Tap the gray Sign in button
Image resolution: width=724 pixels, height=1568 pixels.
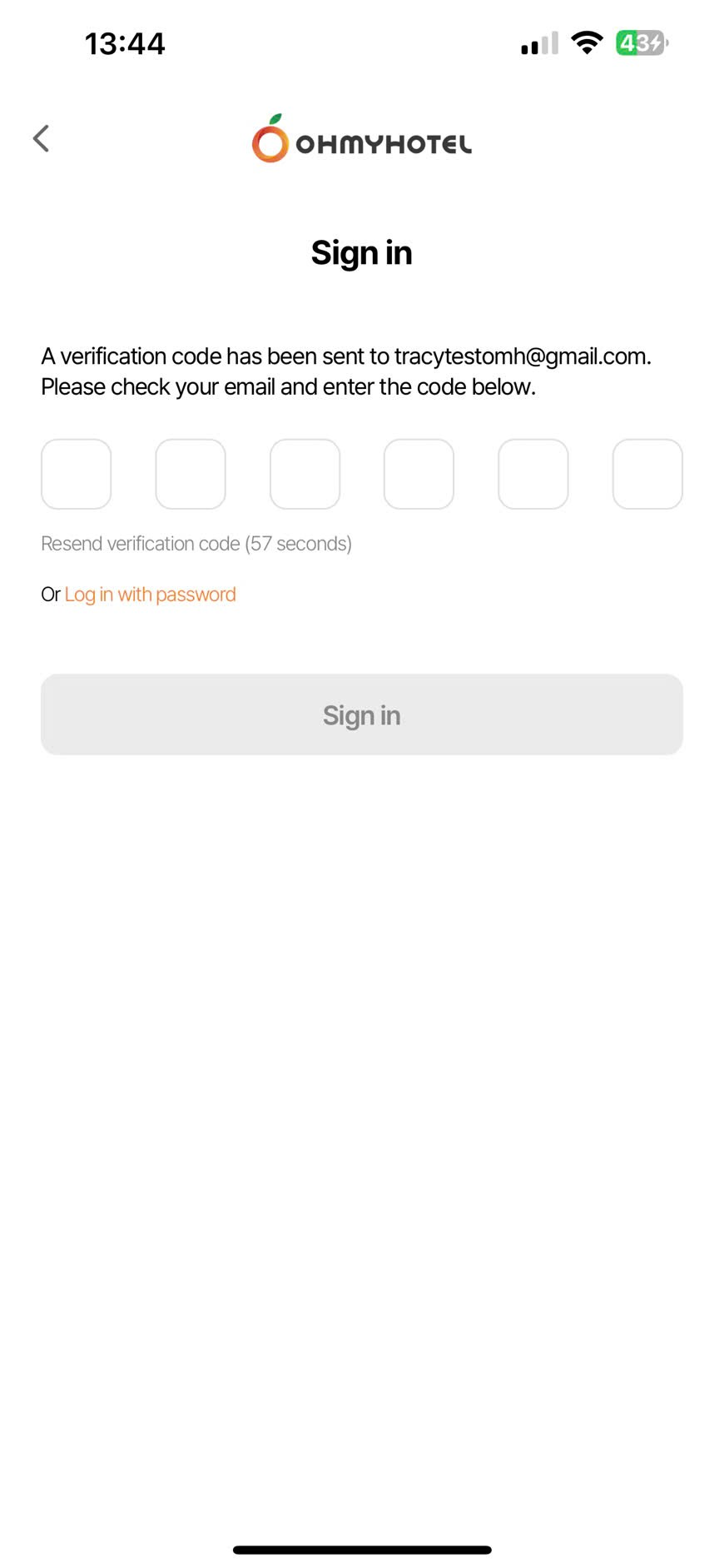[x=362, y=714]
